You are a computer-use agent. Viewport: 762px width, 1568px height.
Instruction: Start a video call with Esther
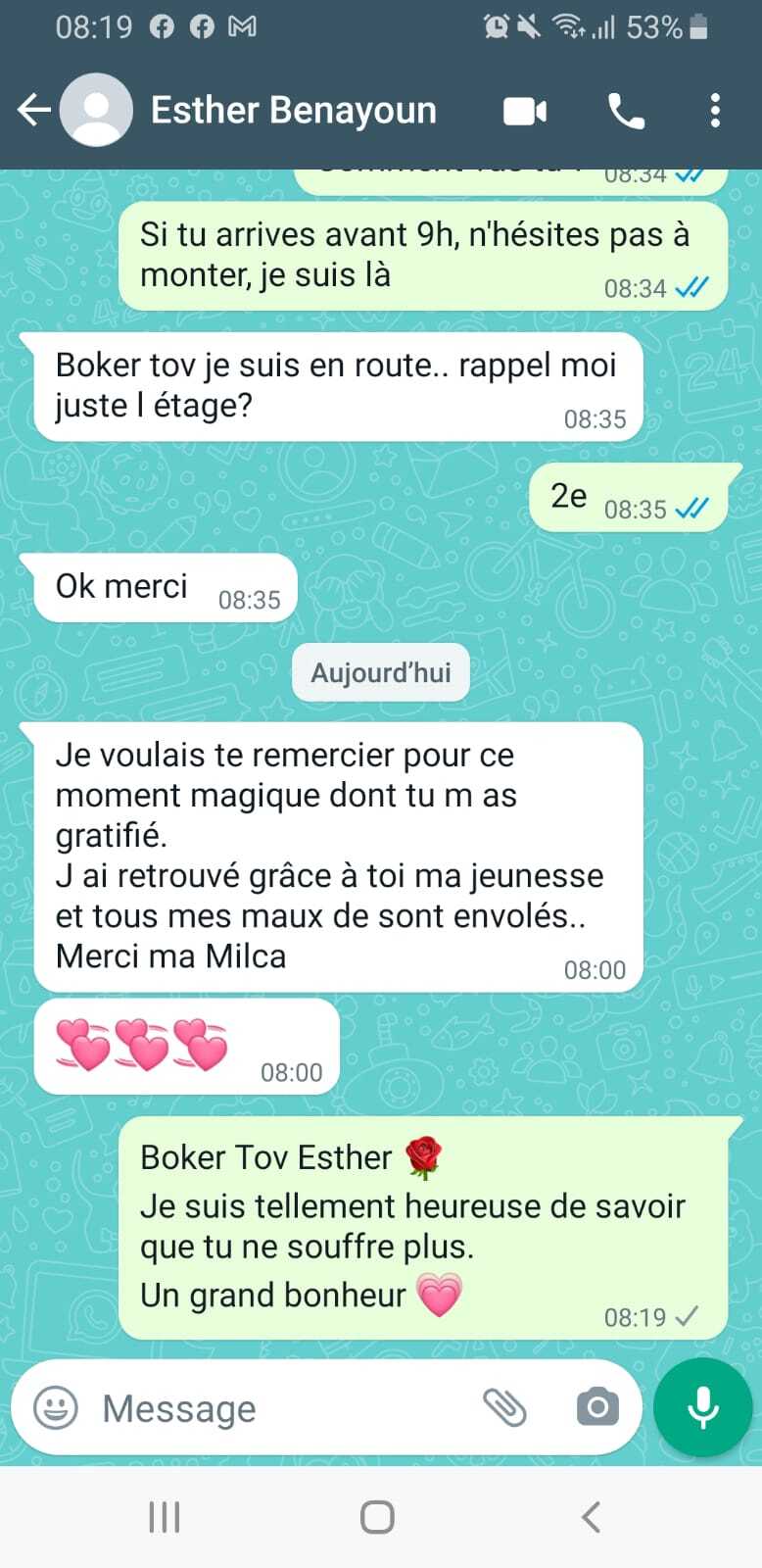coord(525,112)
